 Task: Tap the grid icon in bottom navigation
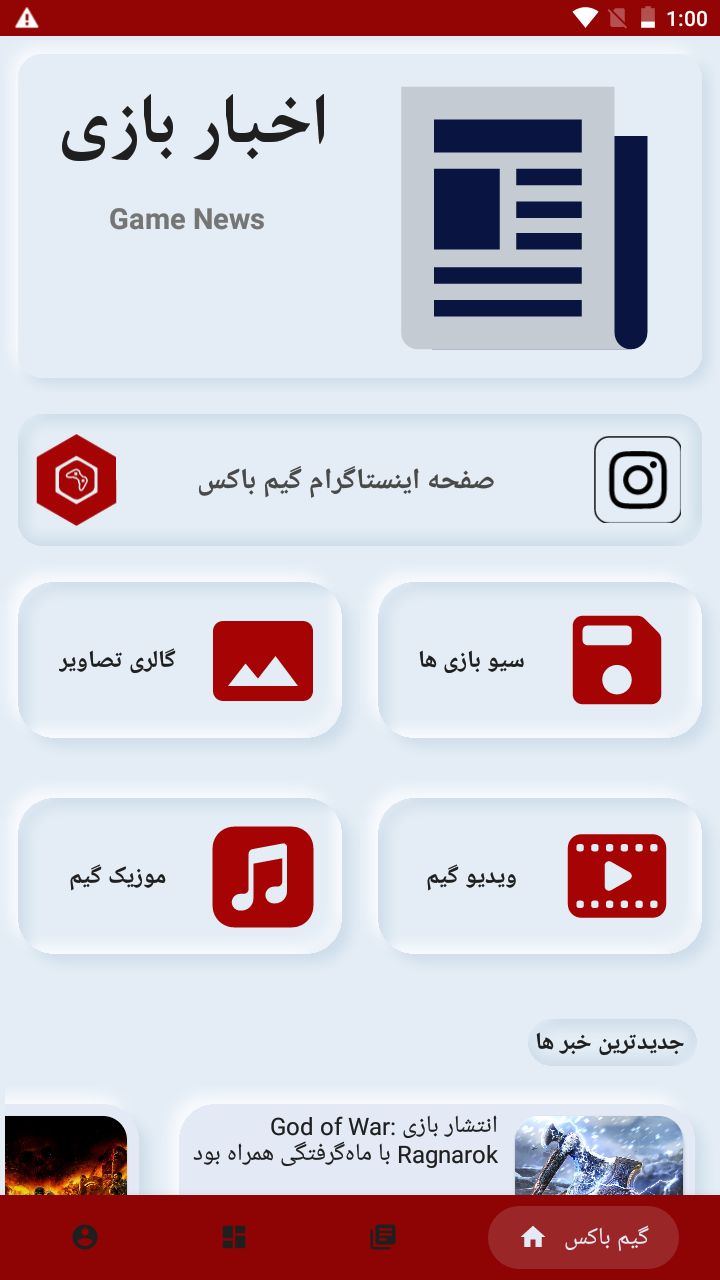click(234, 1237)
